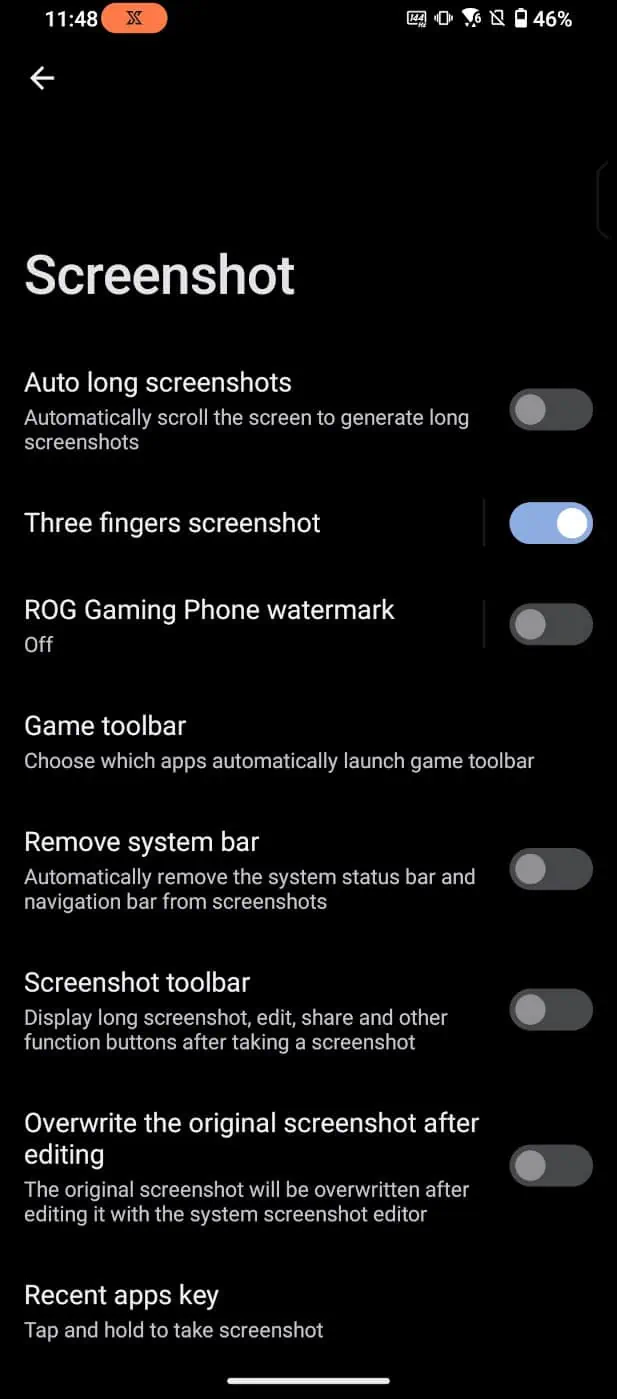Image resolution: width=617 pixels, height=1399 pixels.
Task: Enable Overwrite the original screenshot after editing
Action: tap(550, 1165)
